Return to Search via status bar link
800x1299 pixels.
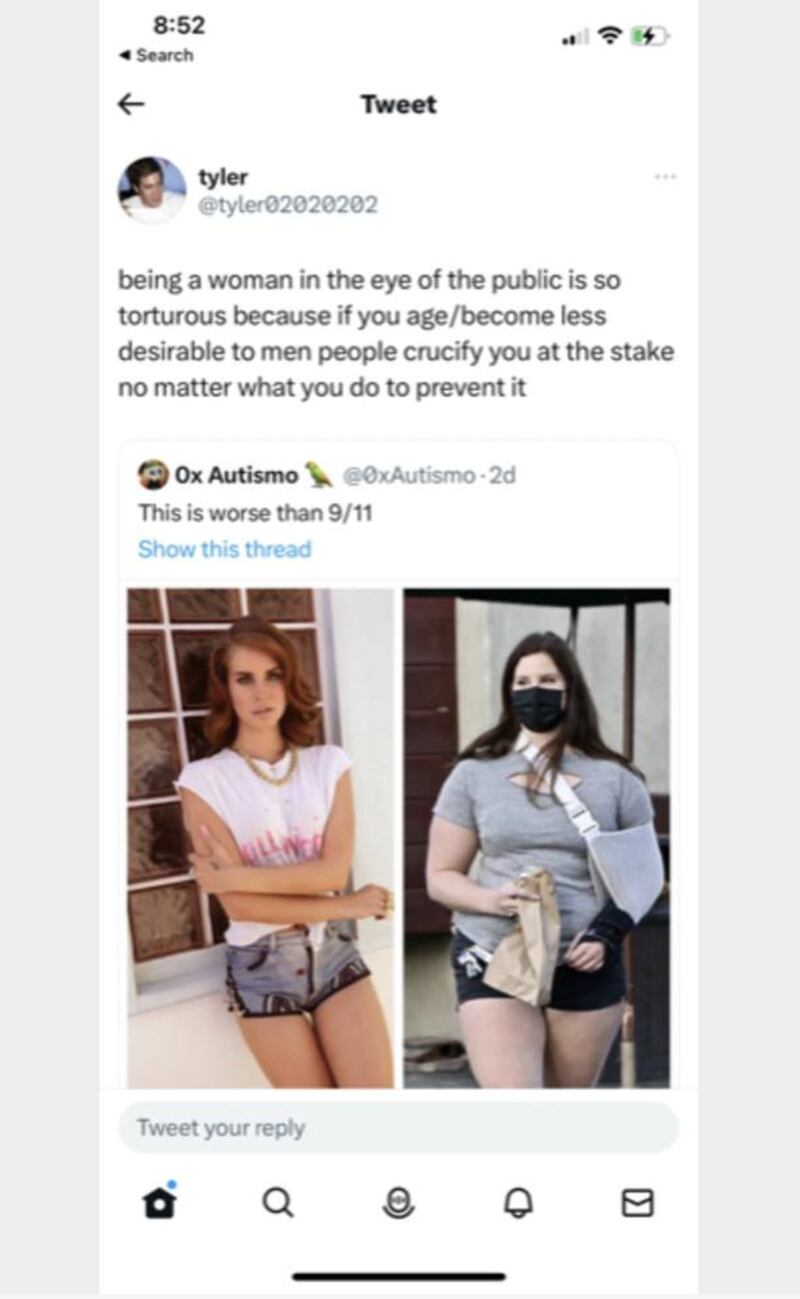point(158,55)
